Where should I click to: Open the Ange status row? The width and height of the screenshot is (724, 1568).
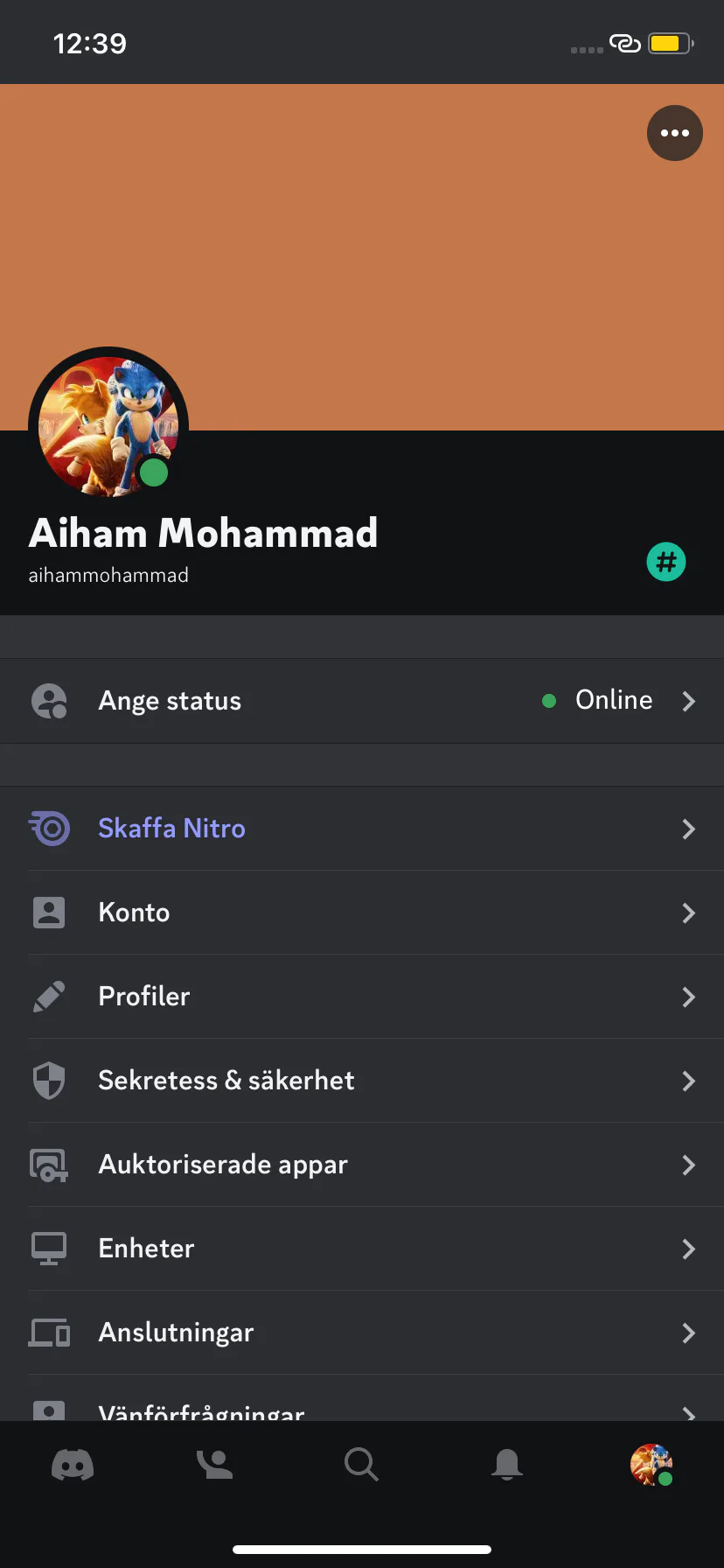click(x=362, y=701)
